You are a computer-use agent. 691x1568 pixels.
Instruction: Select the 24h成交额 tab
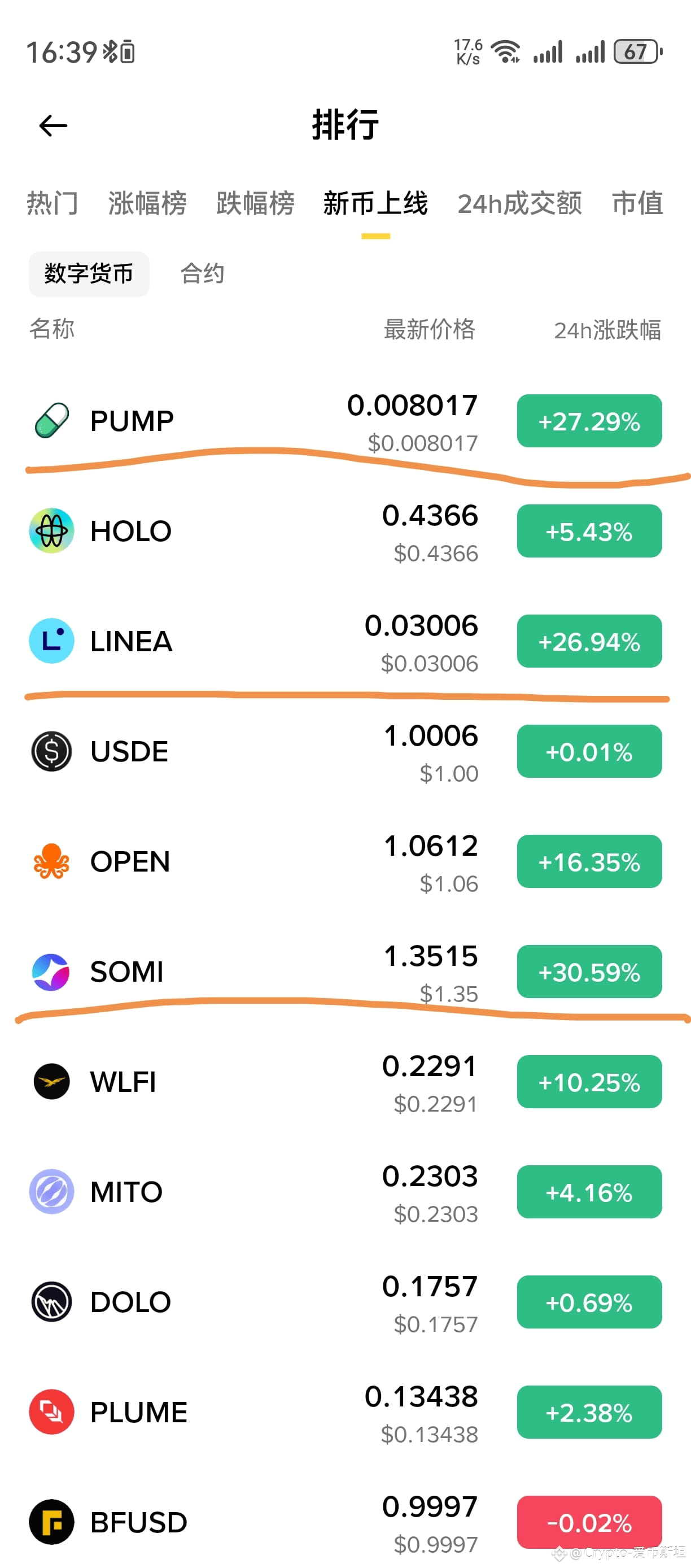click(519, 203)
